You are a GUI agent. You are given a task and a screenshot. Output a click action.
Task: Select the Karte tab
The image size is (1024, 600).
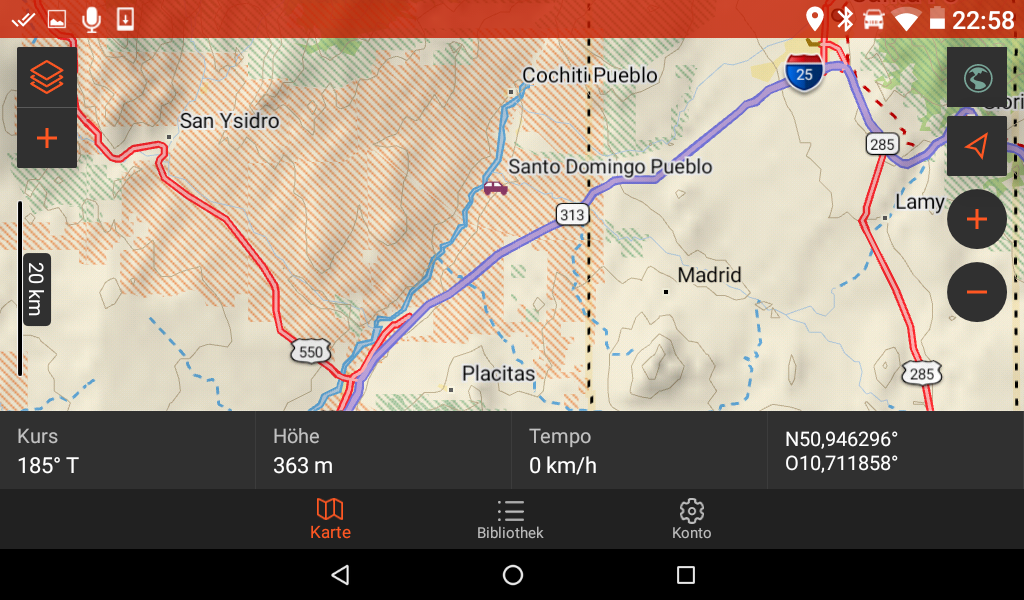click(x=330, y=519)
